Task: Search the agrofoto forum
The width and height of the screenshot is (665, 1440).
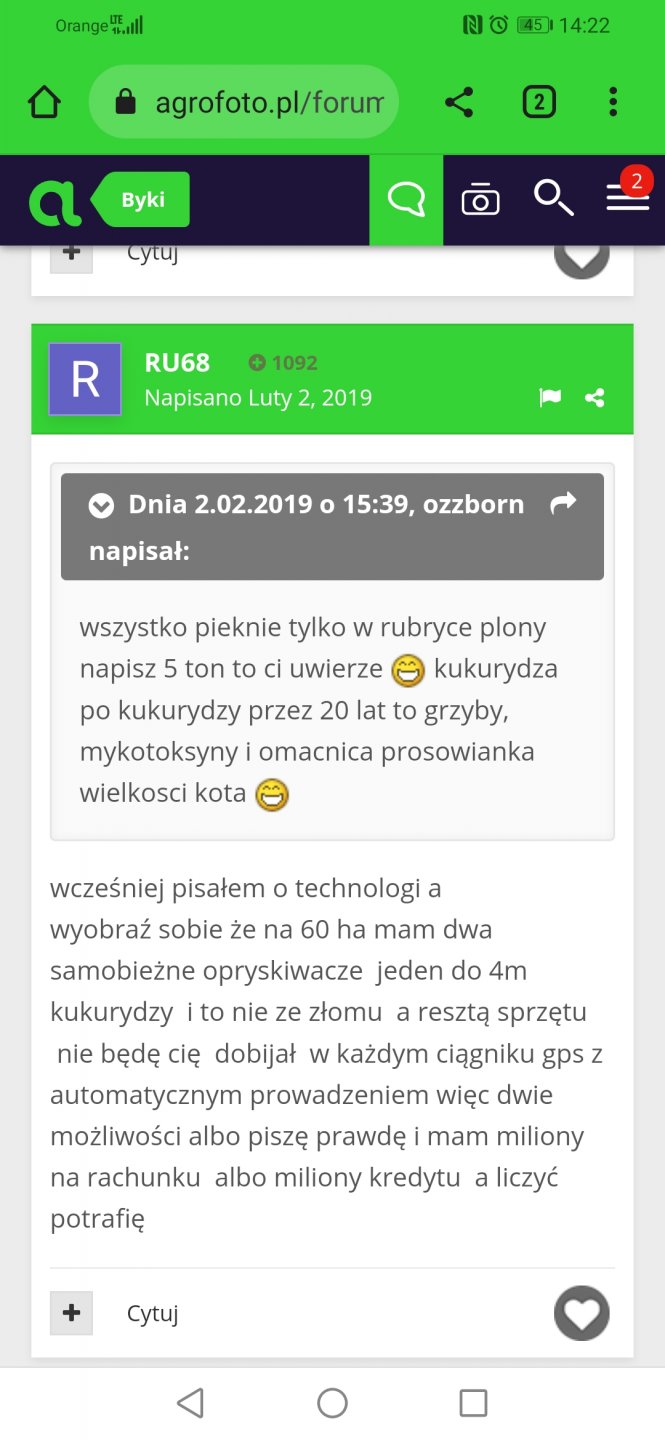Action: pos(553,198)
